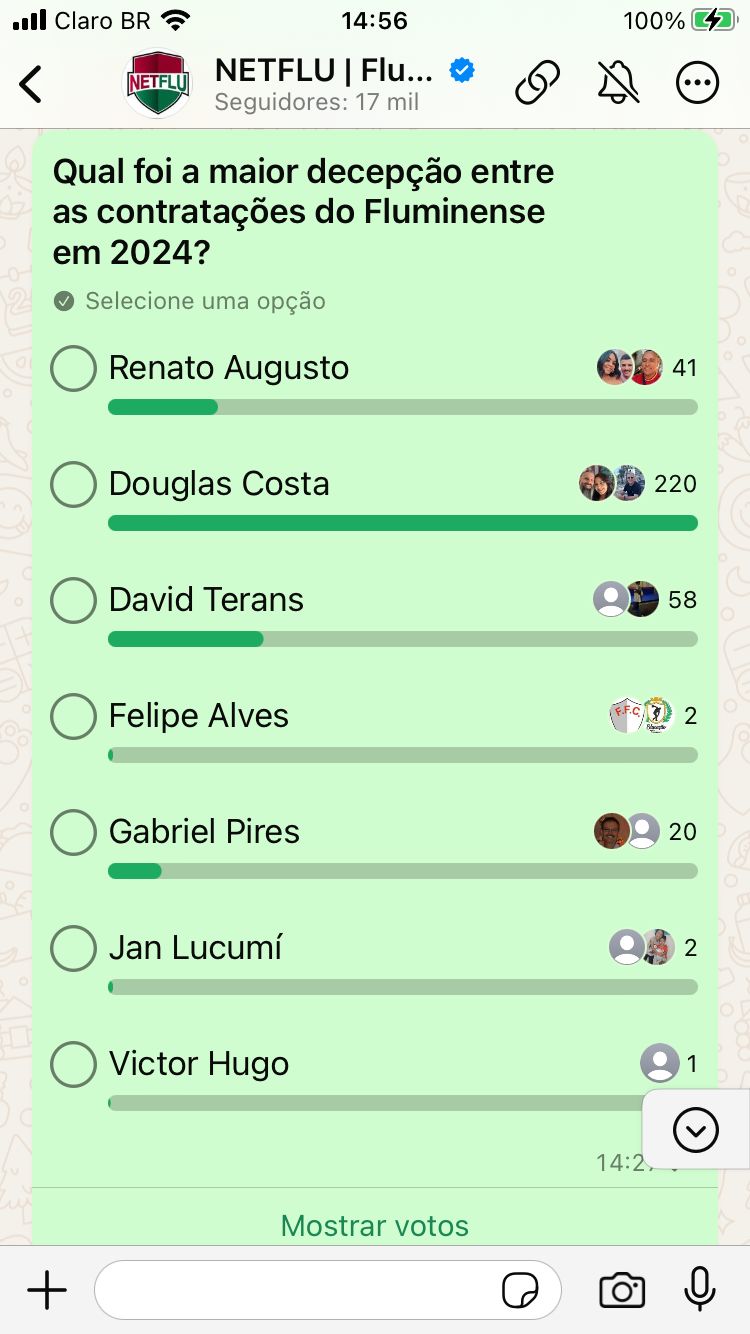The height and width of the screenshot is (1334, 750).
Task: Jump to latest messages with the down-arrow button
Action: (x=696, y=1130)
